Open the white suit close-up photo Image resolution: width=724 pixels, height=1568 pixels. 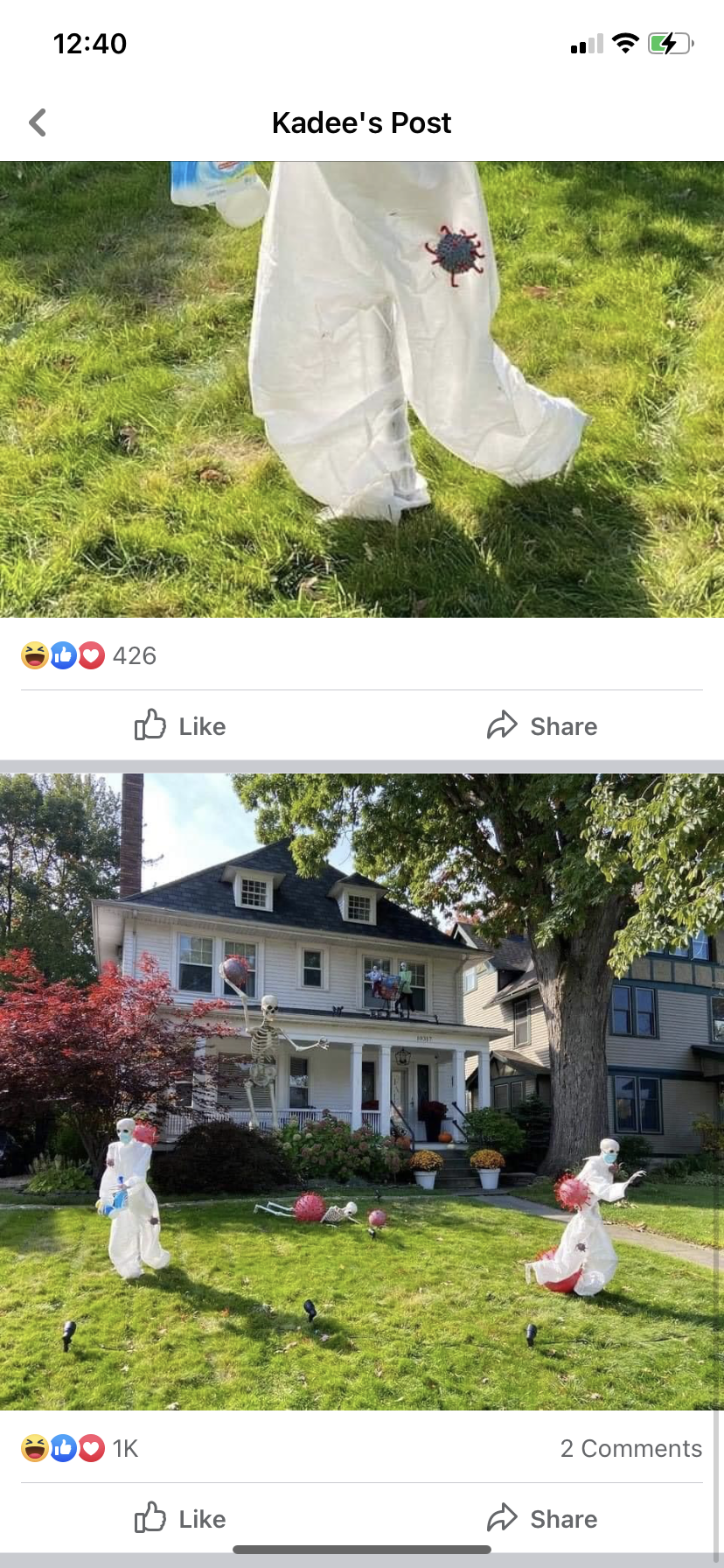coord(362,389)
